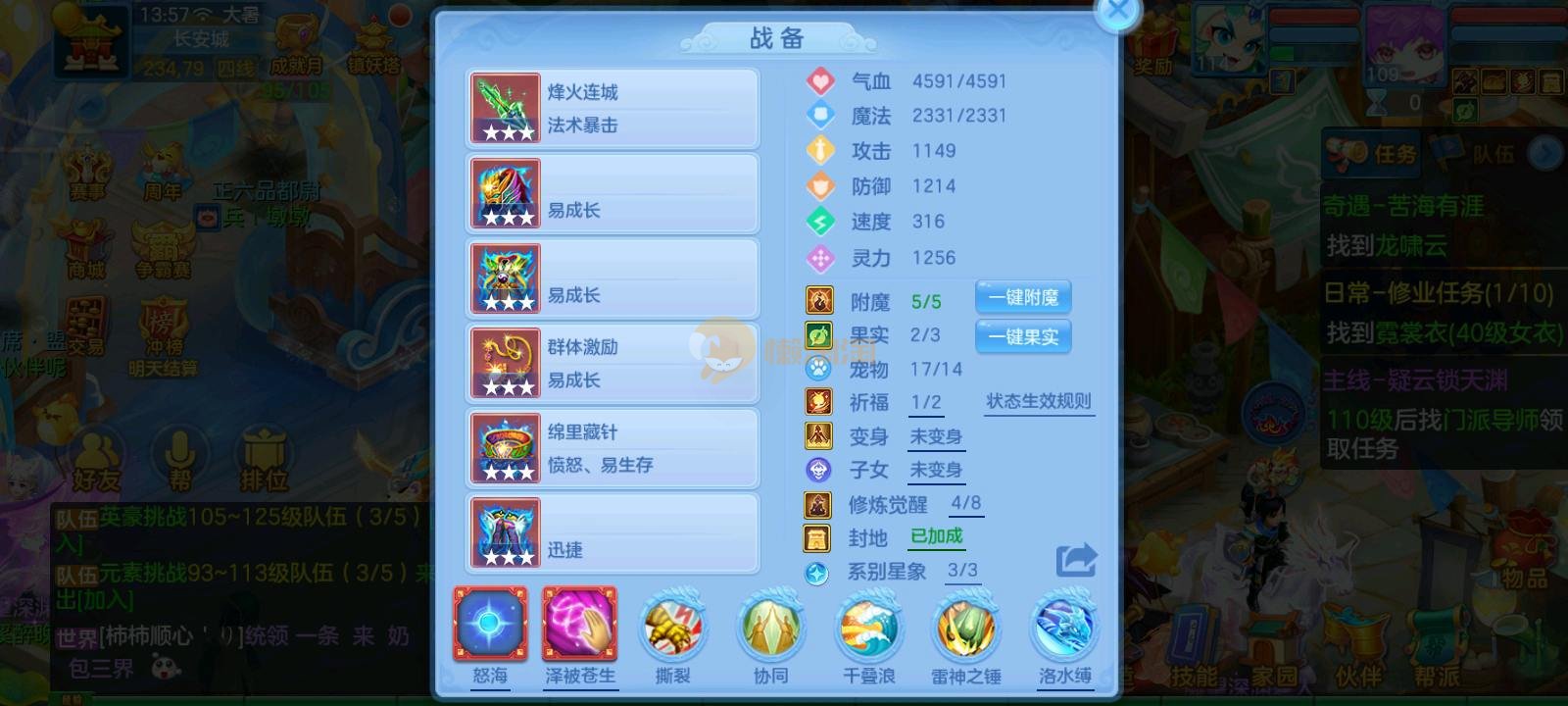Close the 战备 dialog
Image resolution: width=1568 pixels, height=706 pixels.
[x=1117, y=13]
